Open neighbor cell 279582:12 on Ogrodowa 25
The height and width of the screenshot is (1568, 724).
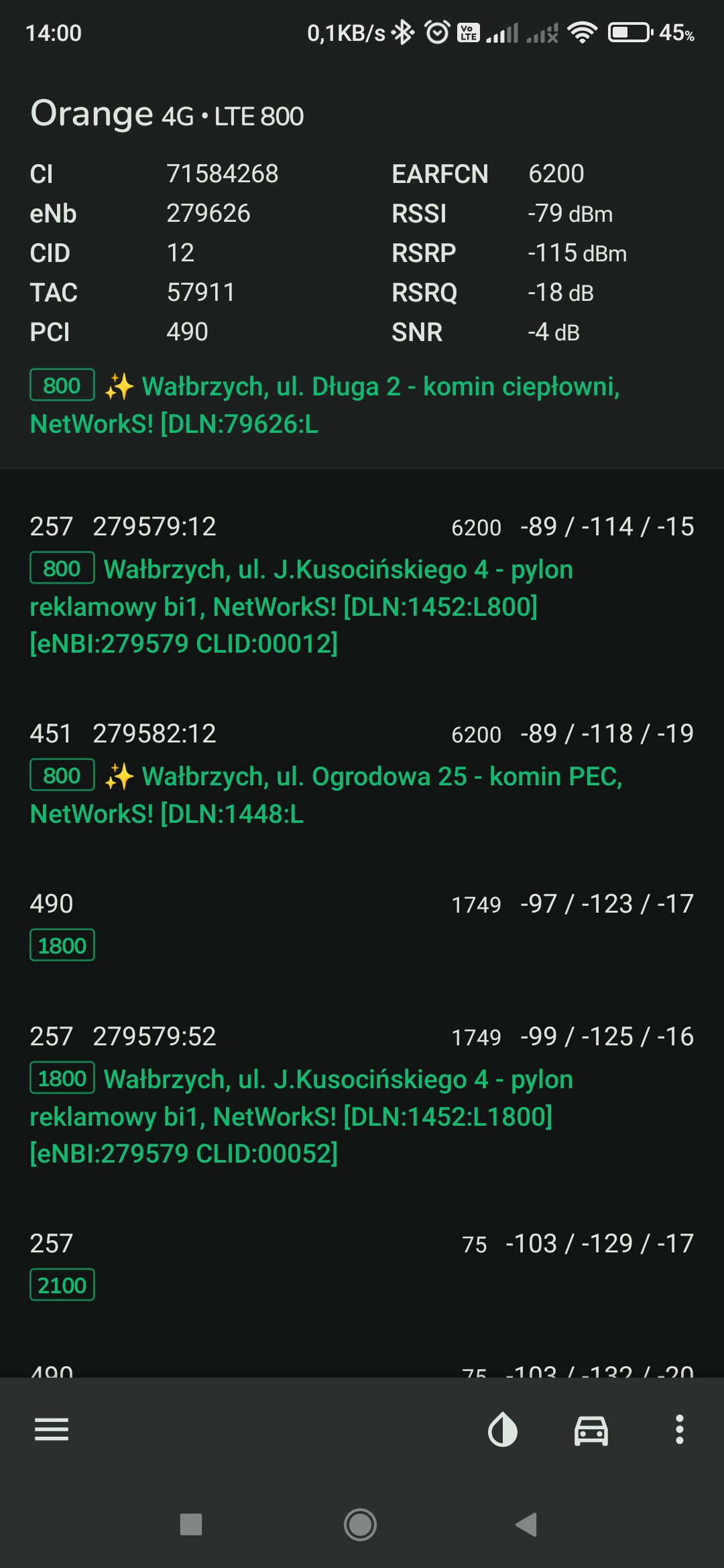pyautogui.click(x=362, y=774)
